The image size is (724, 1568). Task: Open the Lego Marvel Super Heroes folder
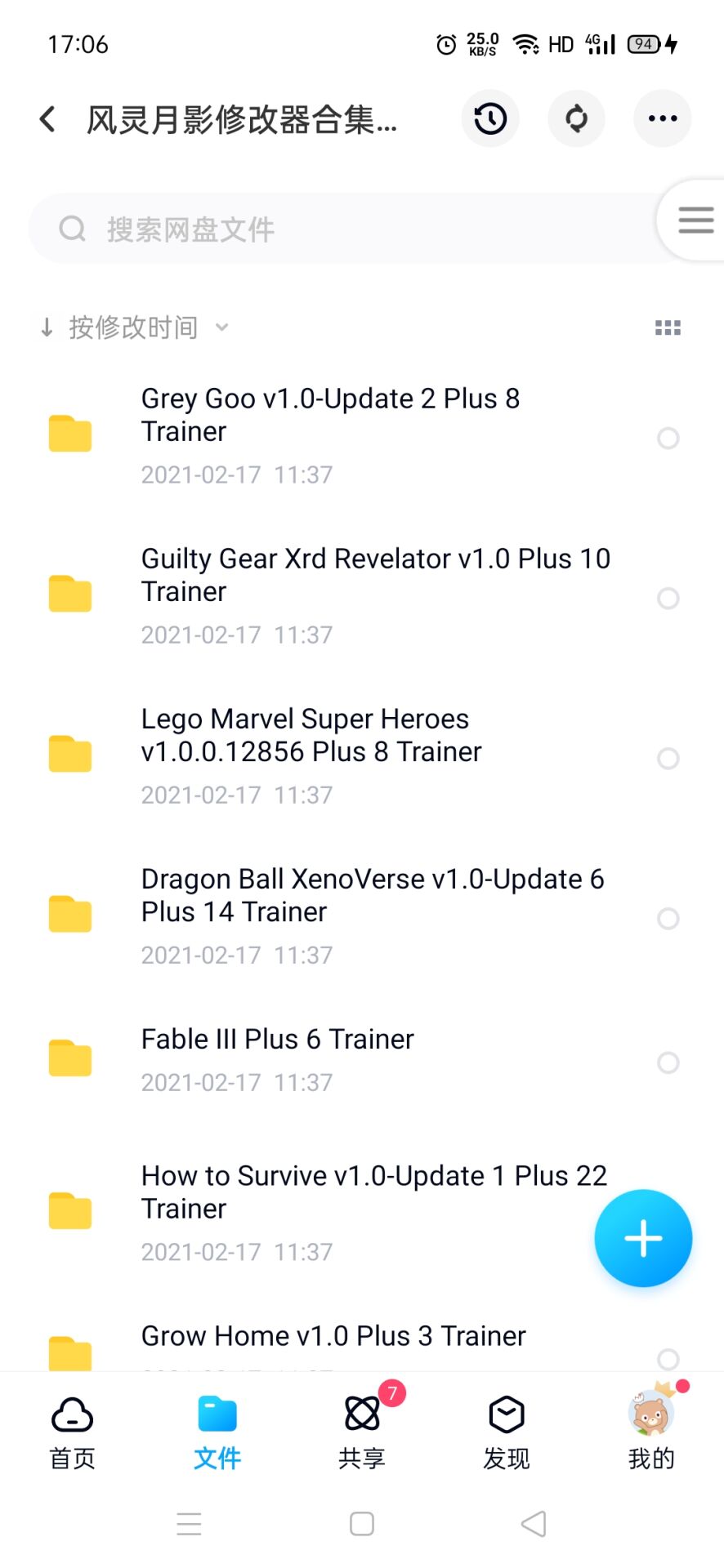tap(311, 735)
